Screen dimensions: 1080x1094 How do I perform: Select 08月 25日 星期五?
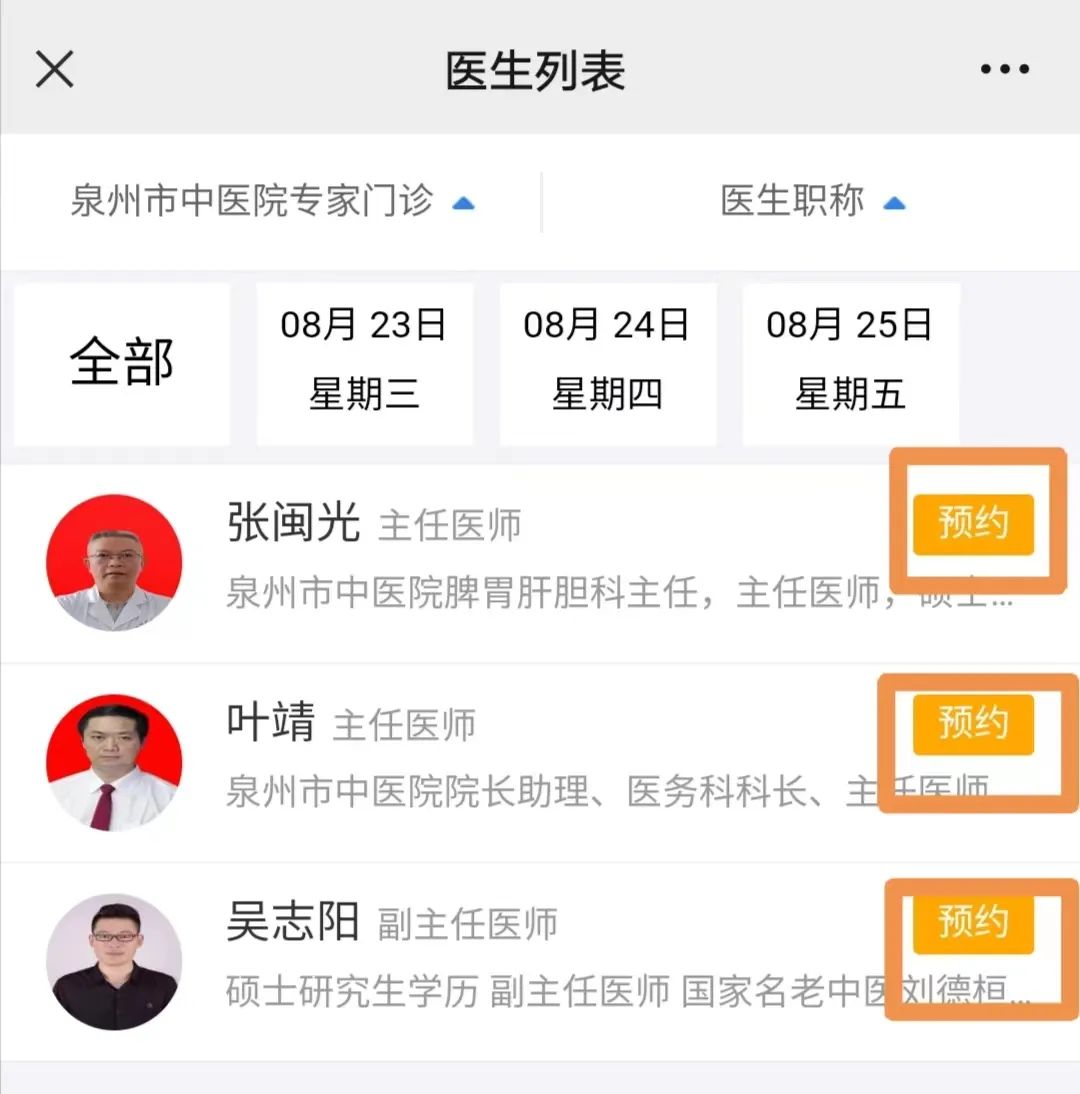[850, 363]
